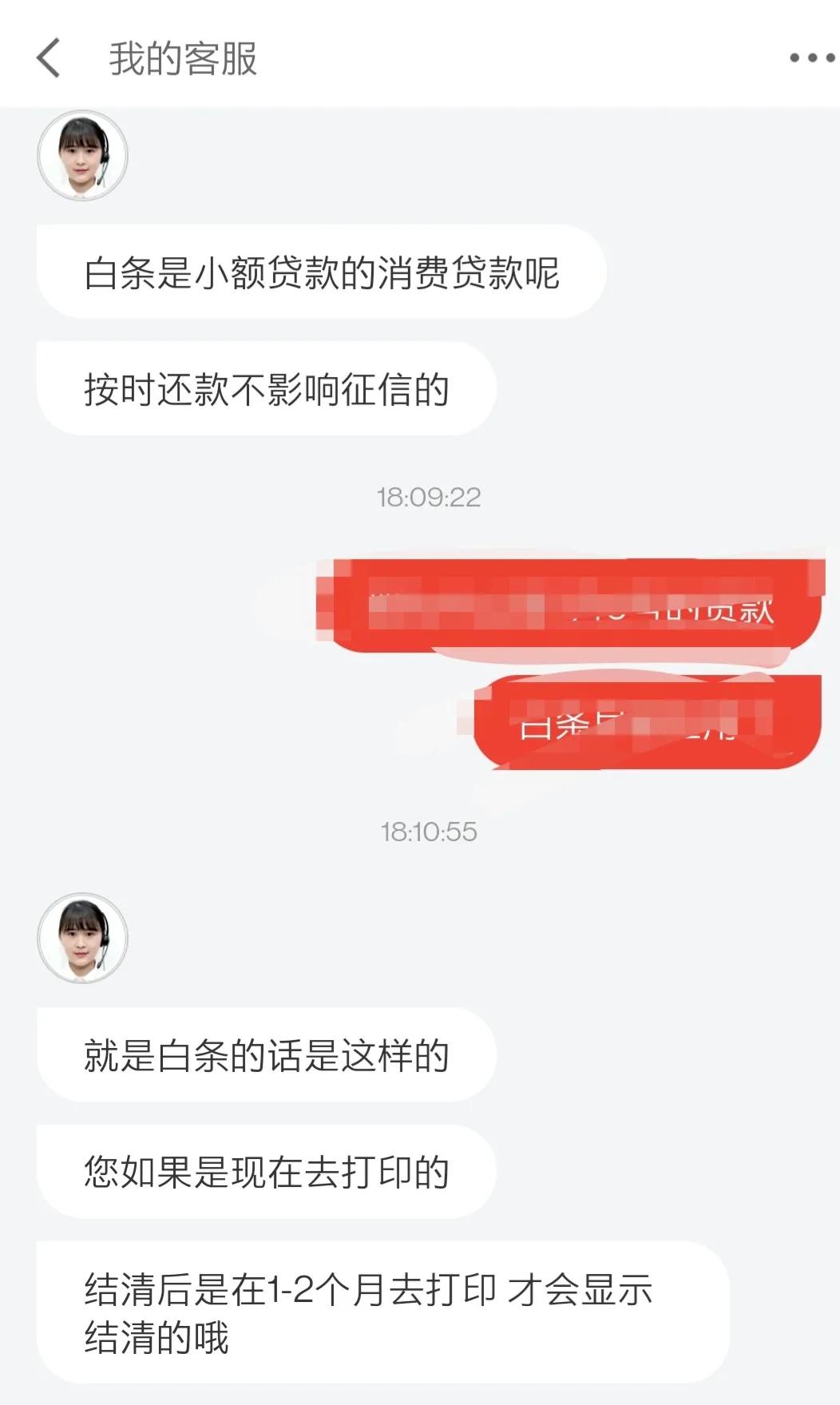Viewport: 840px width, 1405px height.
Task: Select the header bar area
Action: [420, 59]
